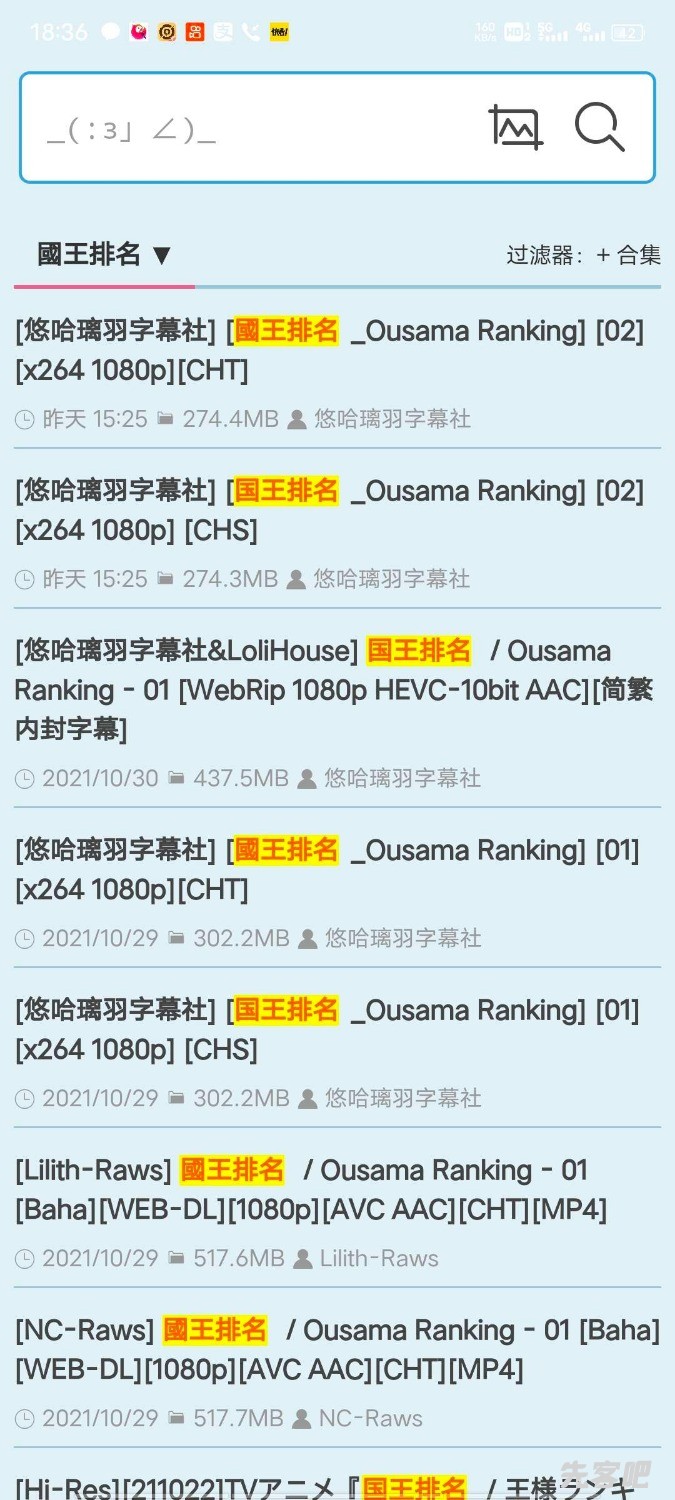Open Ousama Ranking [01] CHT result

click(x=330, y=870)
